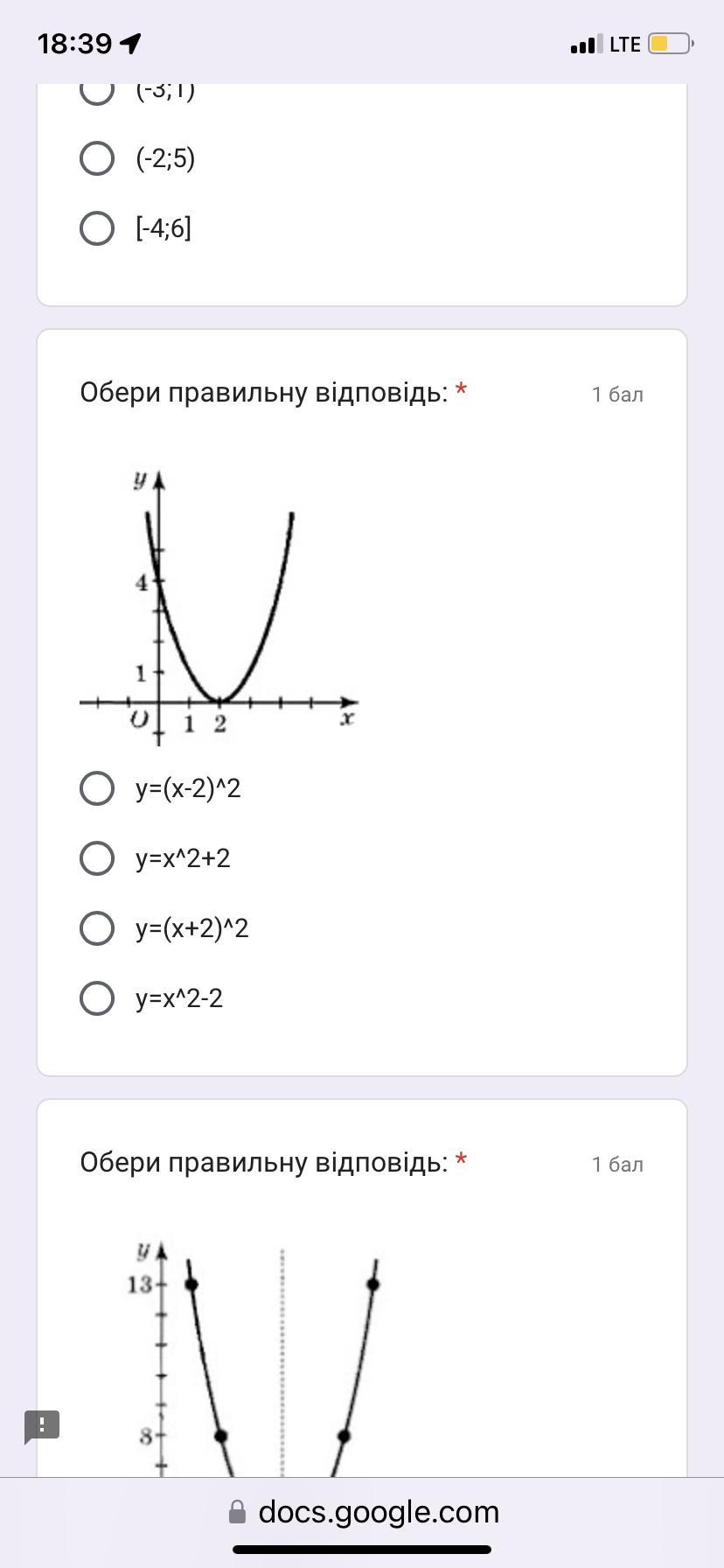Image resolution: width=724 pixels, height=1568 pixels.
Task: Open the report problem feedback icon
Action: tap(42, 1425)
